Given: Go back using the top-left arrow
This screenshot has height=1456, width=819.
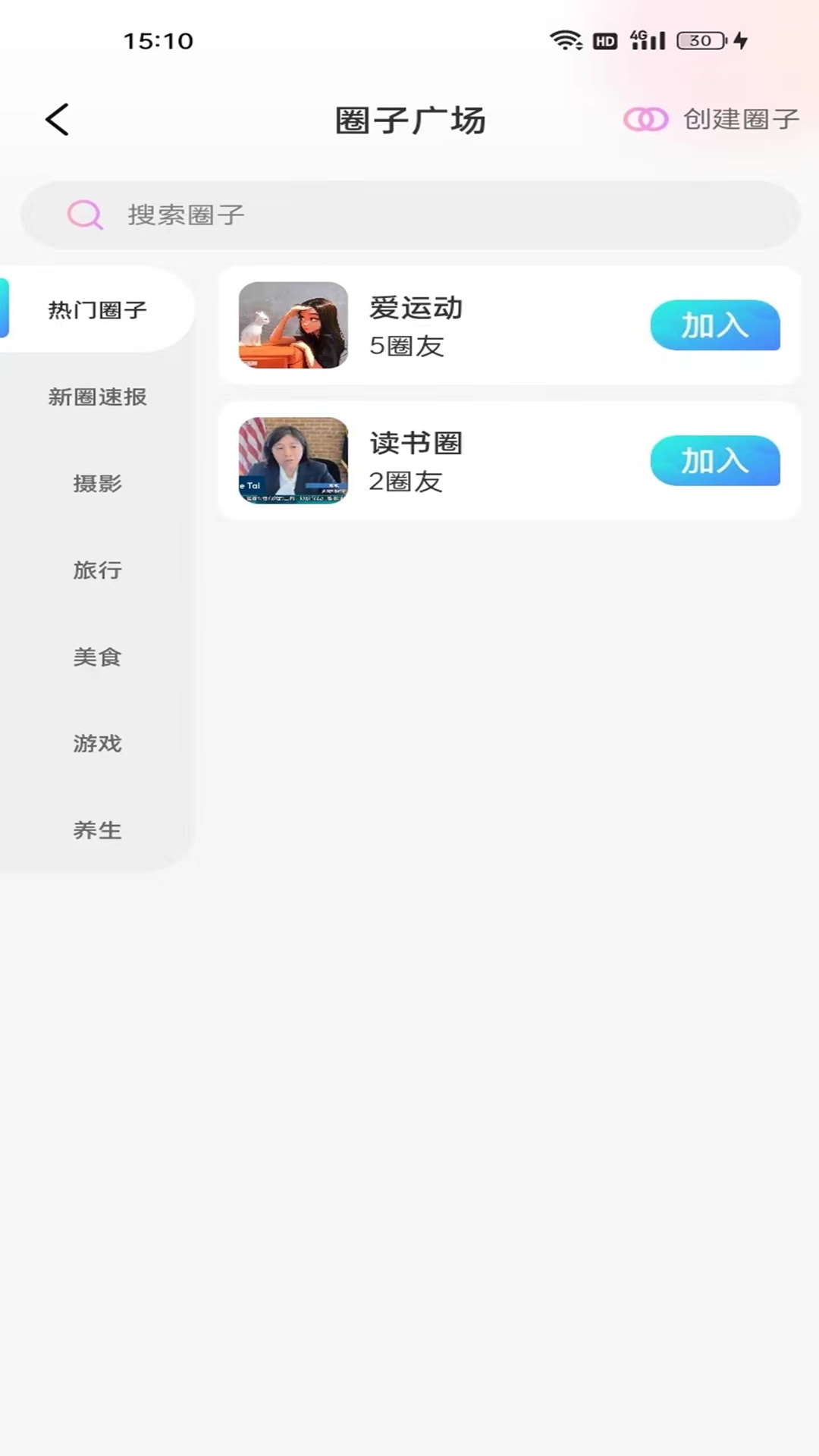Looking at the screenshot, I should tap(58, 120).
